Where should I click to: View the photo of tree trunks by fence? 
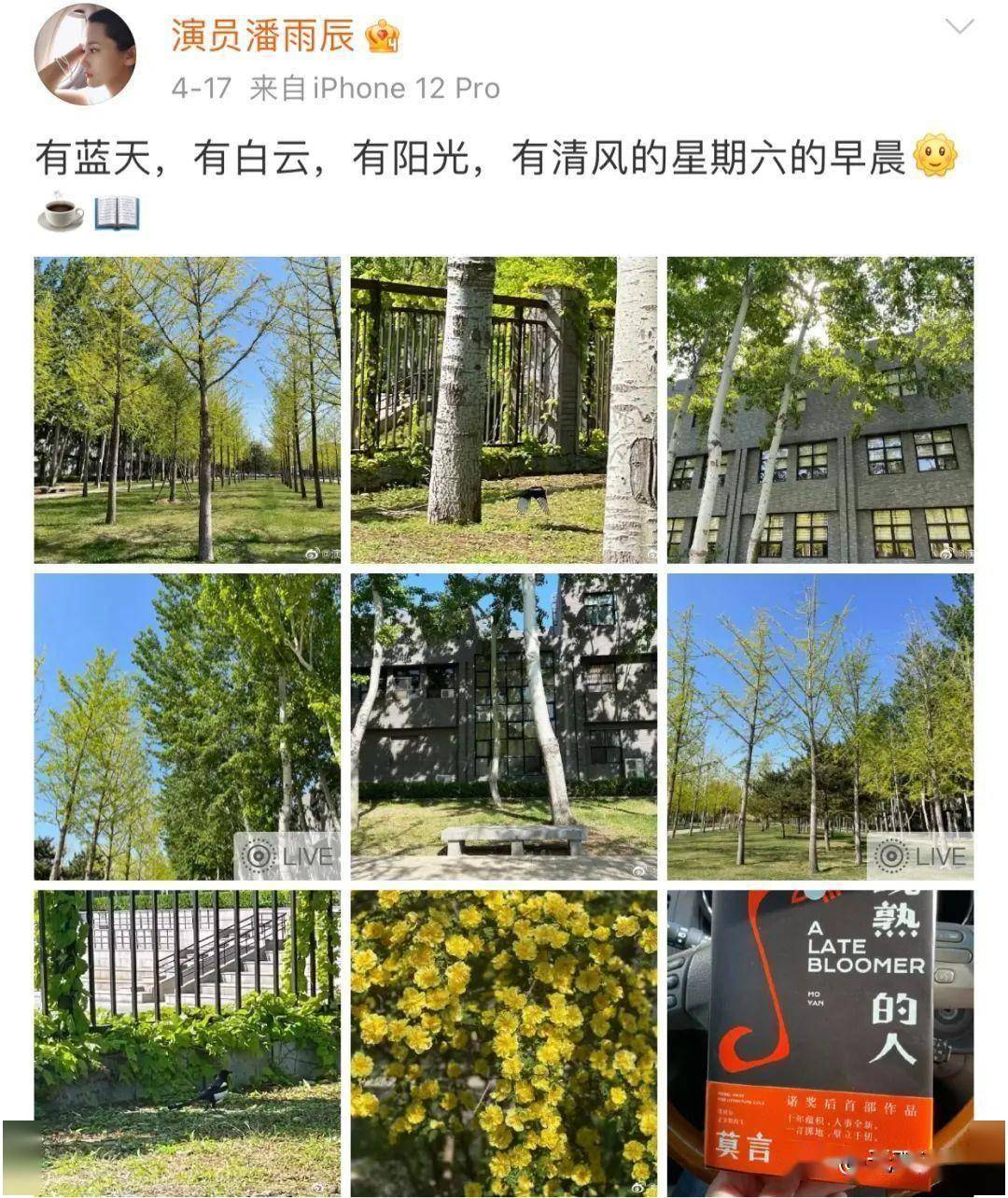pos(503,410)
